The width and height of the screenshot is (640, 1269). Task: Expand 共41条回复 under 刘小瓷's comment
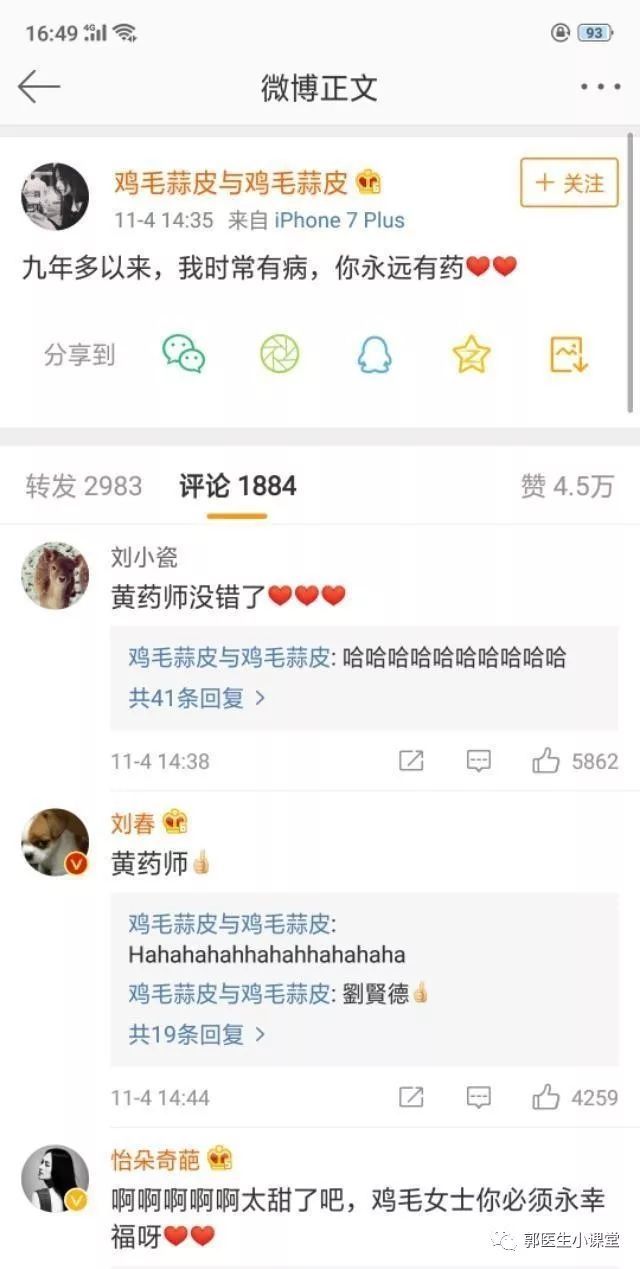(196, 697)
